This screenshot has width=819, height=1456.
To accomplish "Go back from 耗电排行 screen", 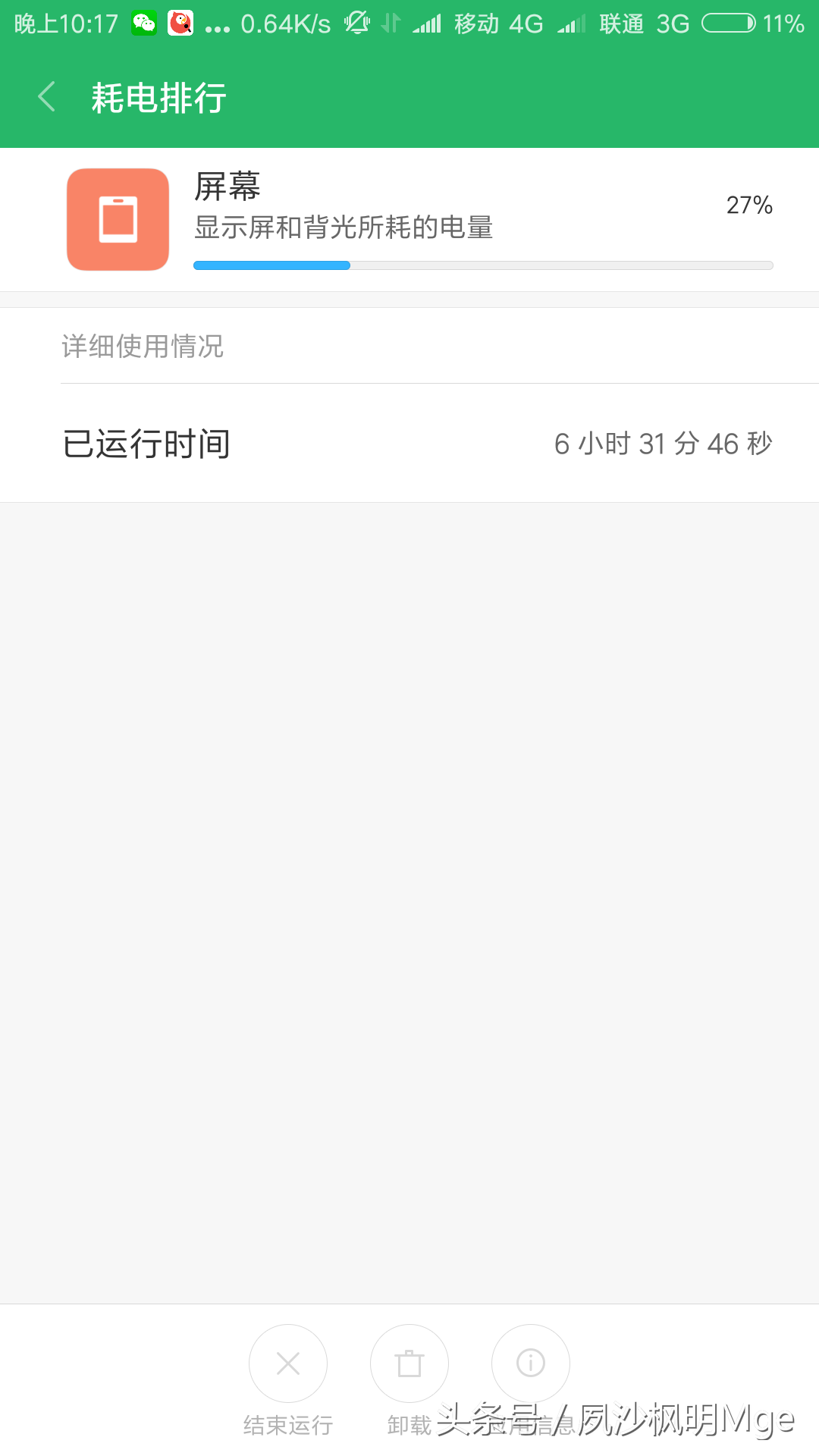I will (47, 97).
